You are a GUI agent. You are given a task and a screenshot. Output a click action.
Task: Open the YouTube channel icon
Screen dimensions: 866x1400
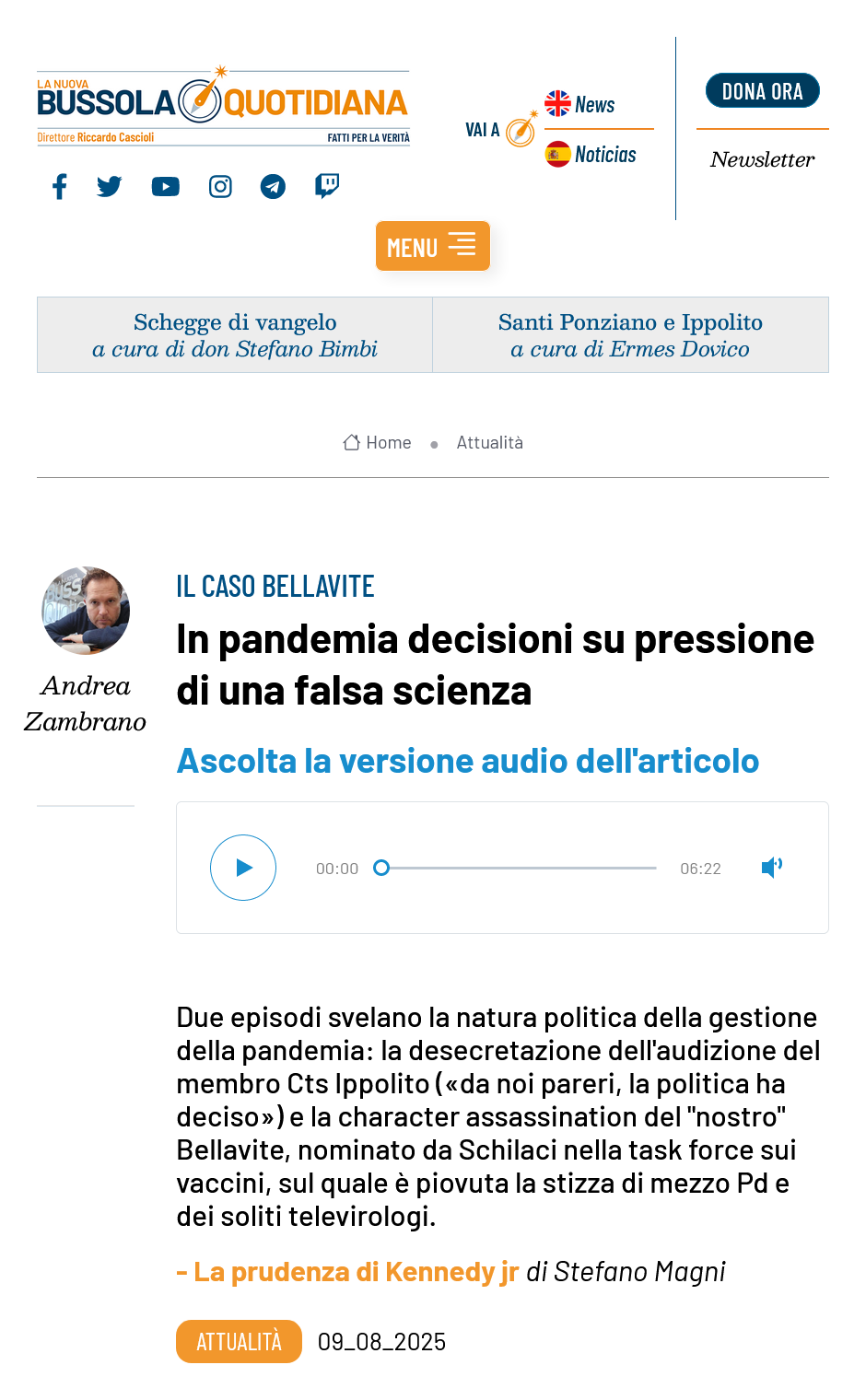pos(166,187)
